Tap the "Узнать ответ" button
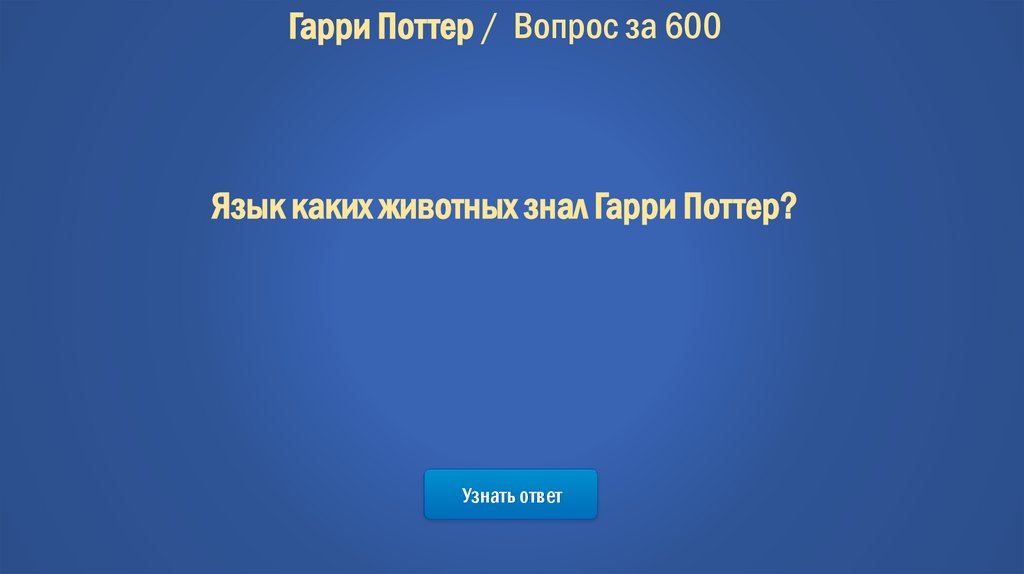Screen dimensions: 1024x574 511,495
